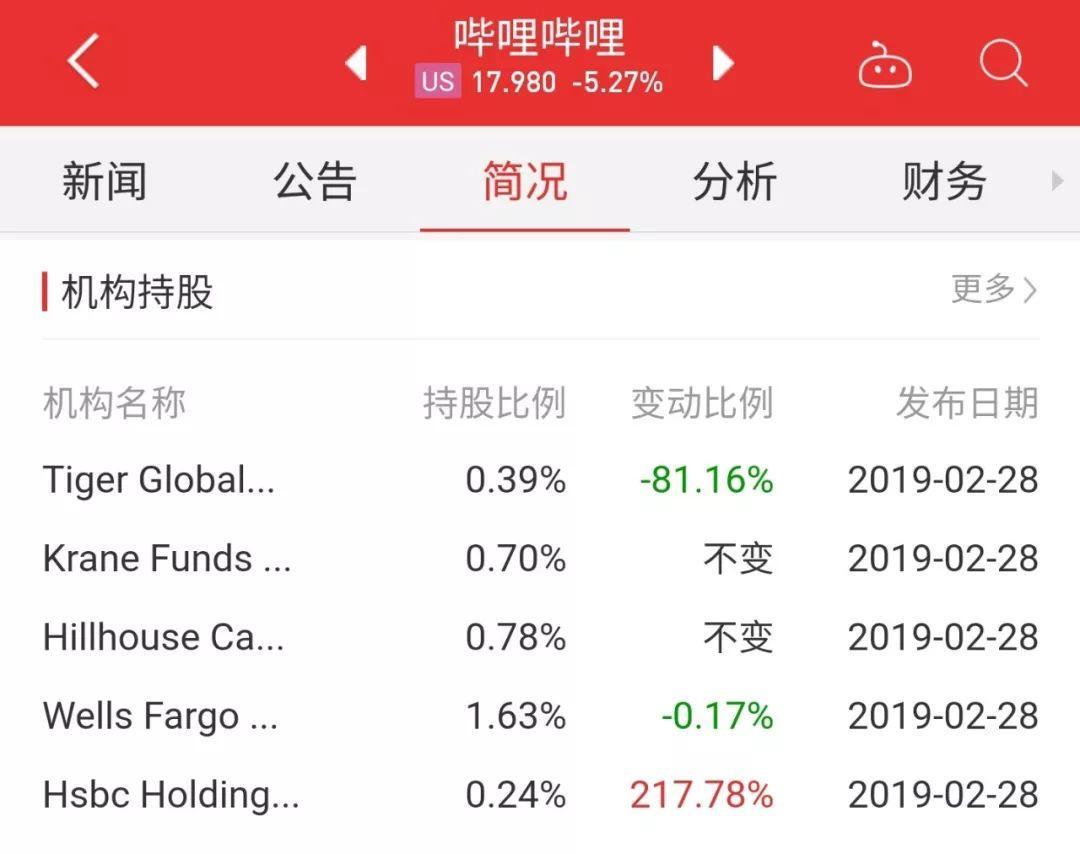Switch to the next stock with the right triangle
Screen dimensions: 1080x854
click(x=722, y=63)
